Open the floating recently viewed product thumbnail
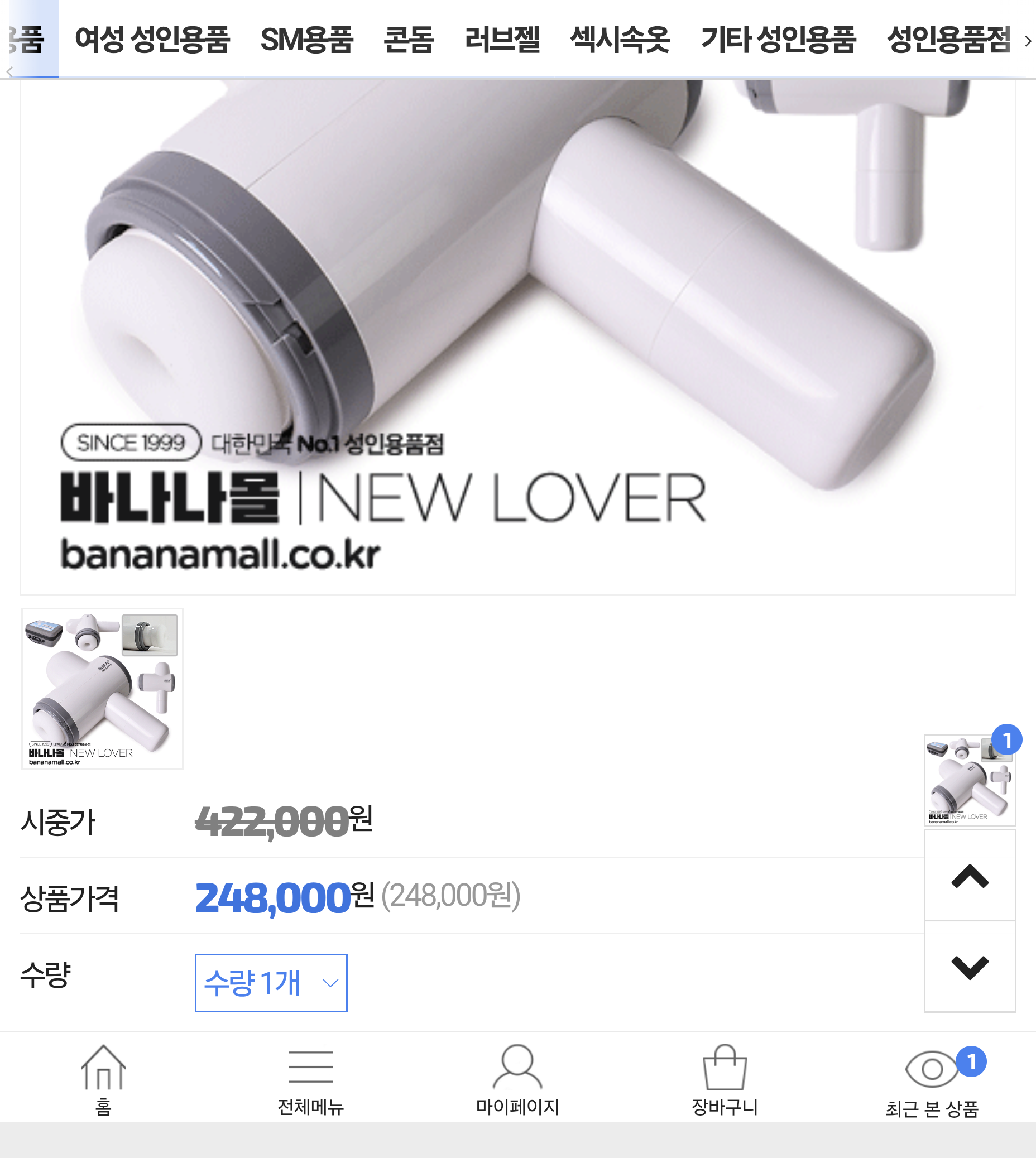1036x1158 pixels. tap(970, 780)
